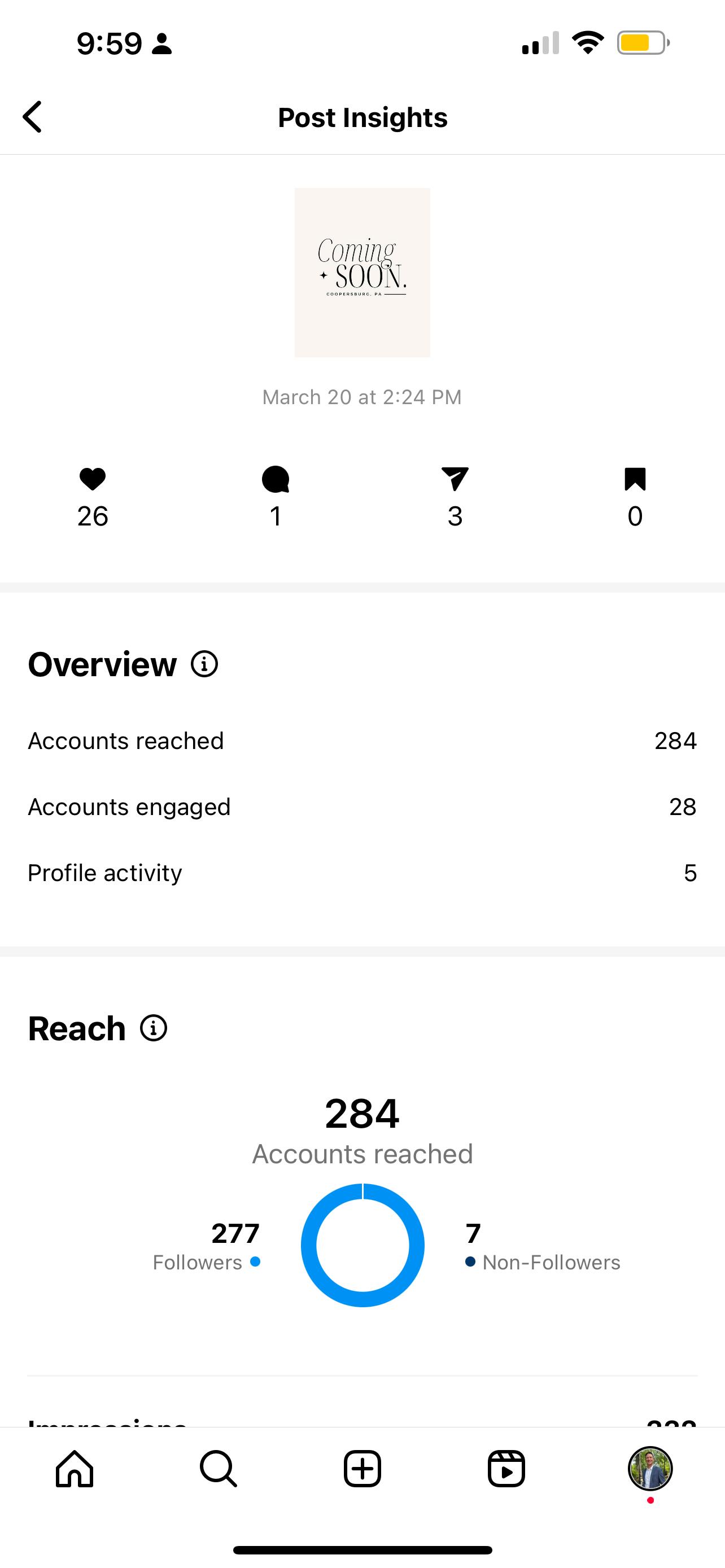This screenshot has width=725, height=1568.
Task: Open the Search tab
Action: 219,1469
